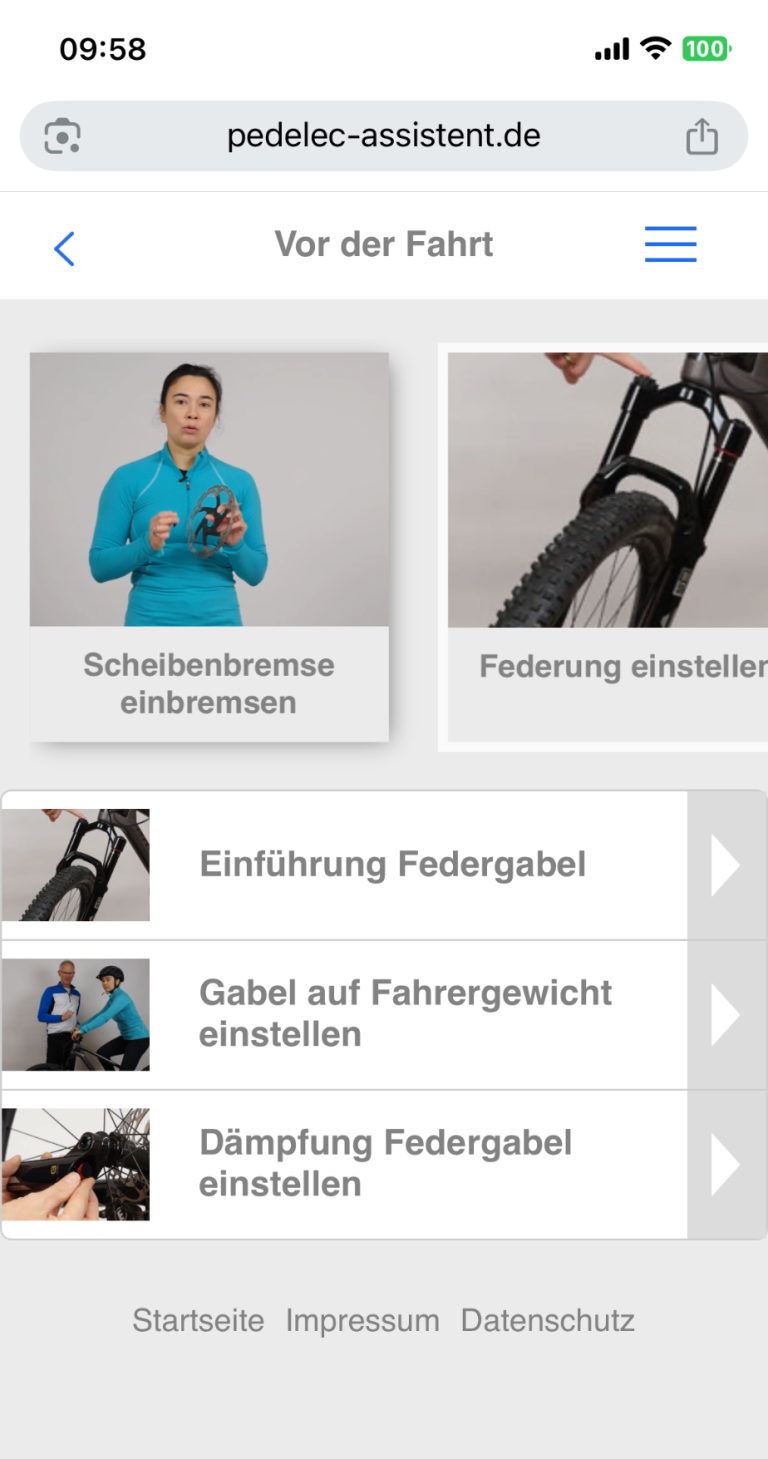This screenshot has width=768, height=1459.
Task: Share the page from the address bar
Action: point(702,137)
